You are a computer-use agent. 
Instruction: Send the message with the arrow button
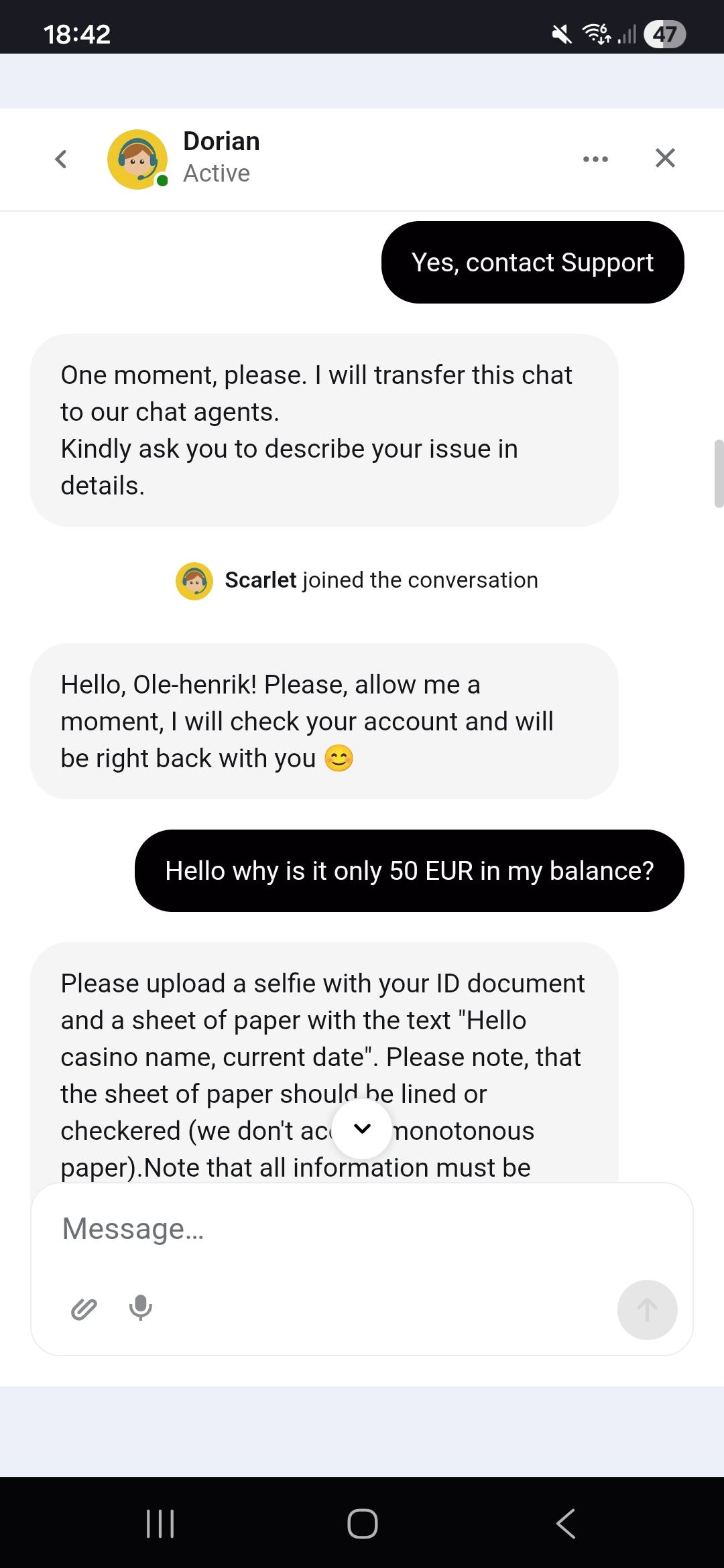click(647, 1309)
